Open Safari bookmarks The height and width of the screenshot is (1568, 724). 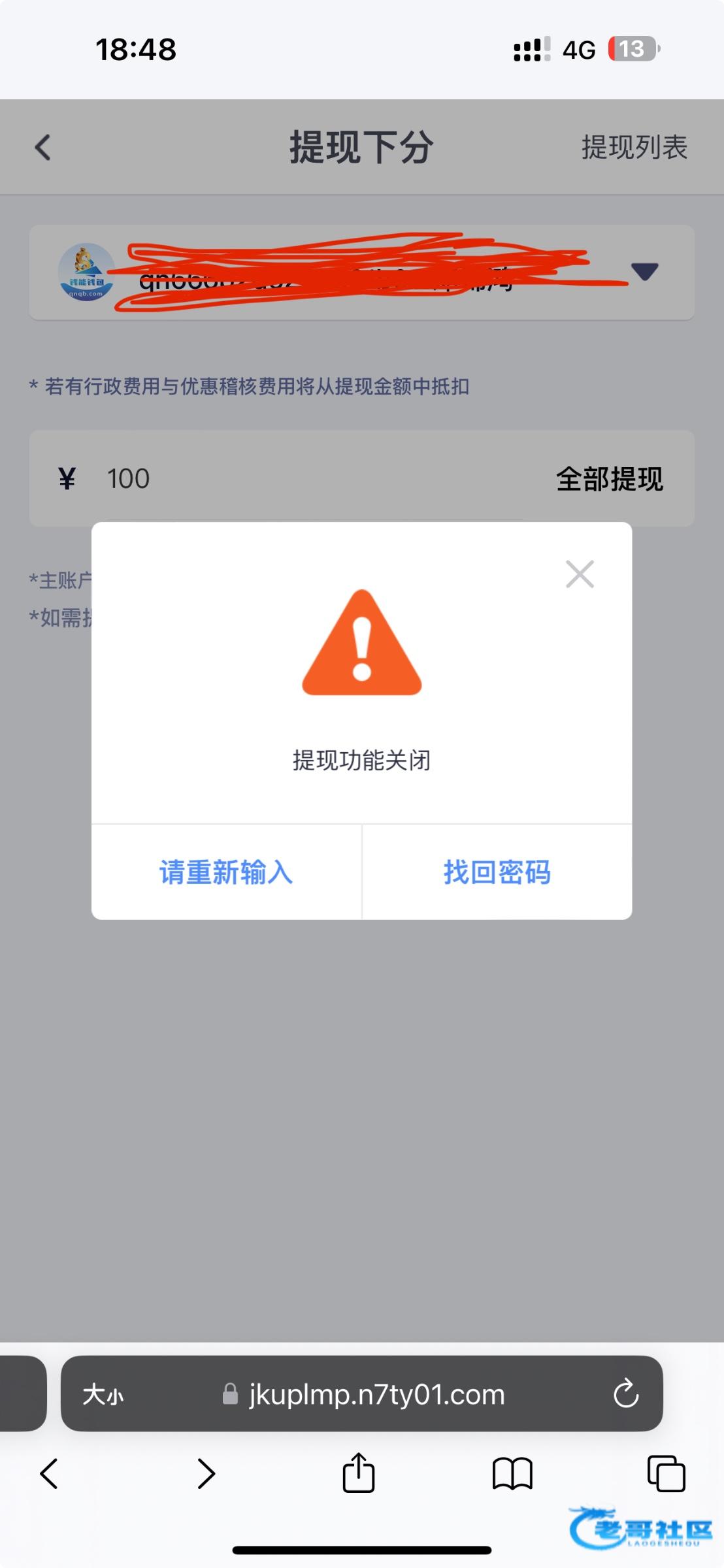[x=512, y=1473]
